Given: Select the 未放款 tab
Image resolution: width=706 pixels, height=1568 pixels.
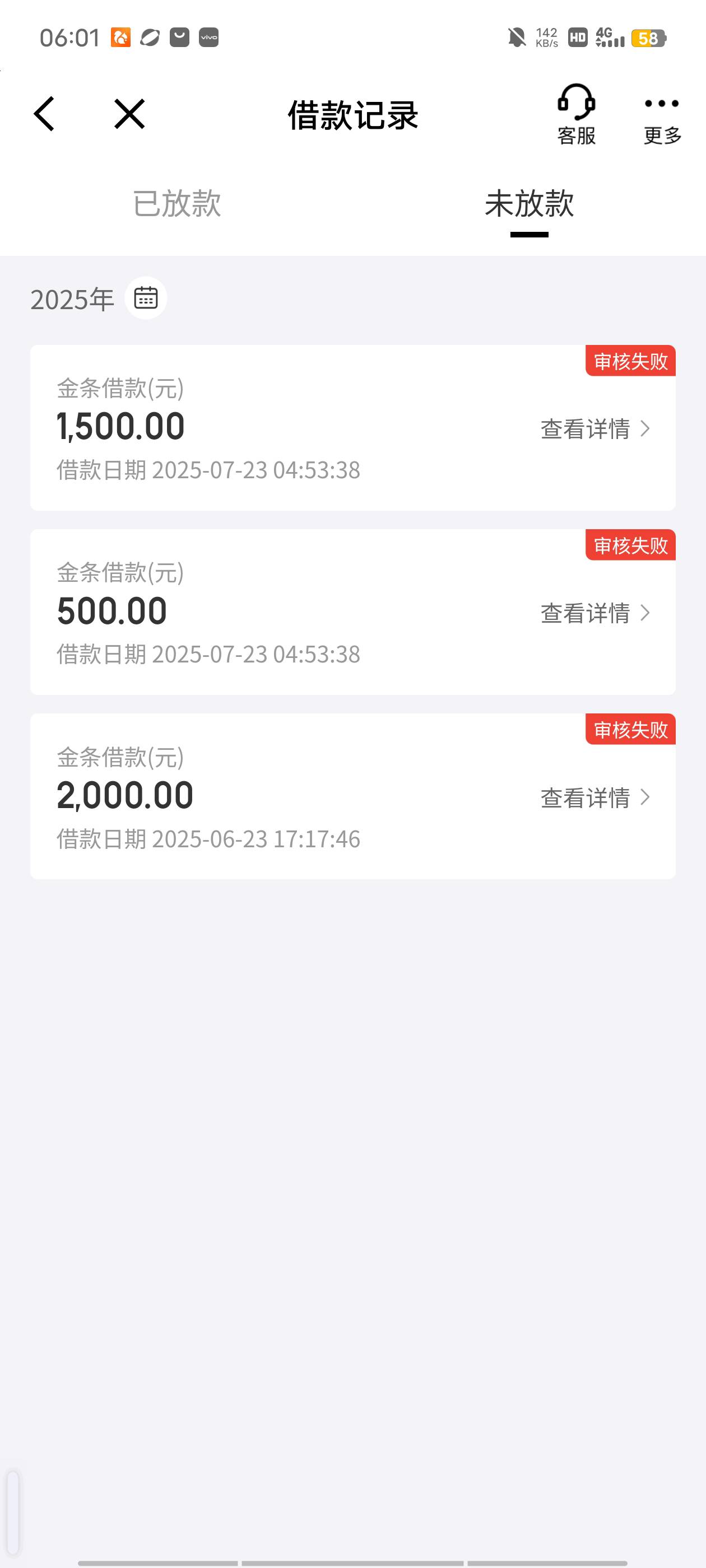Looking at the screenshot, I should tap(529, 203).
